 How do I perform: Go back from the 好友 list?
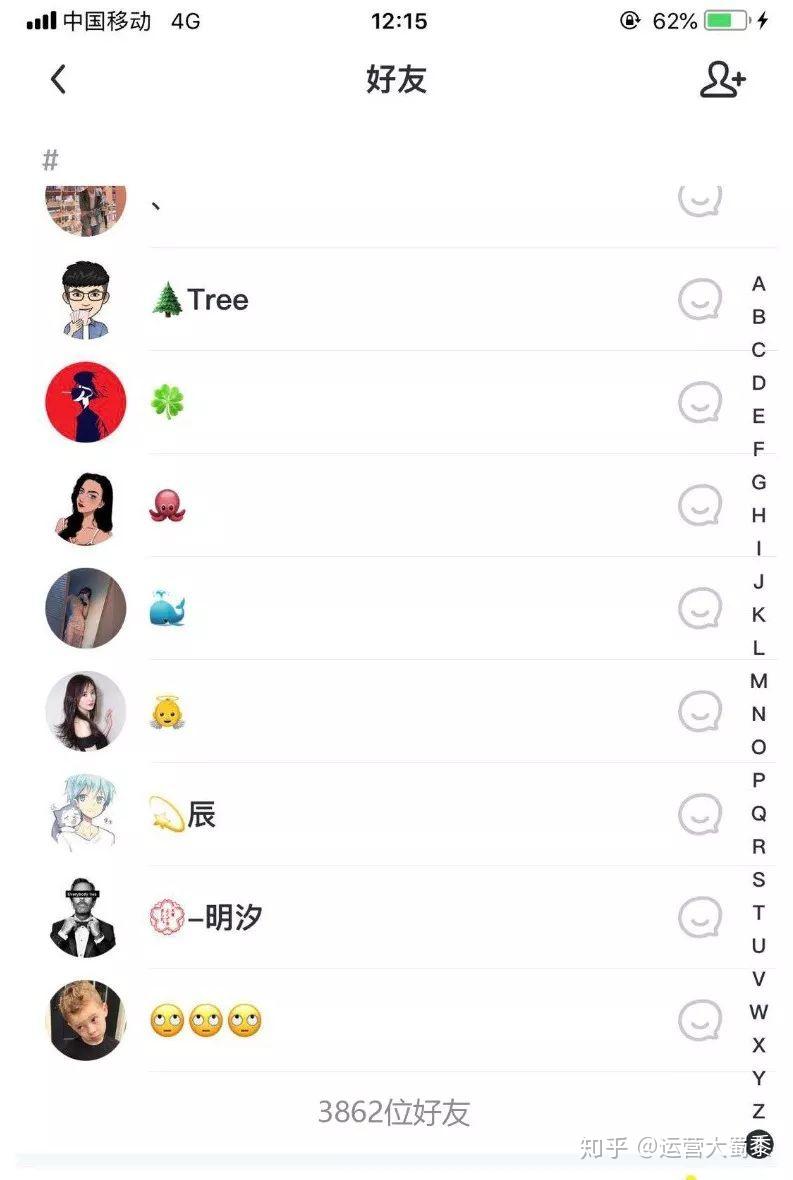58,79
